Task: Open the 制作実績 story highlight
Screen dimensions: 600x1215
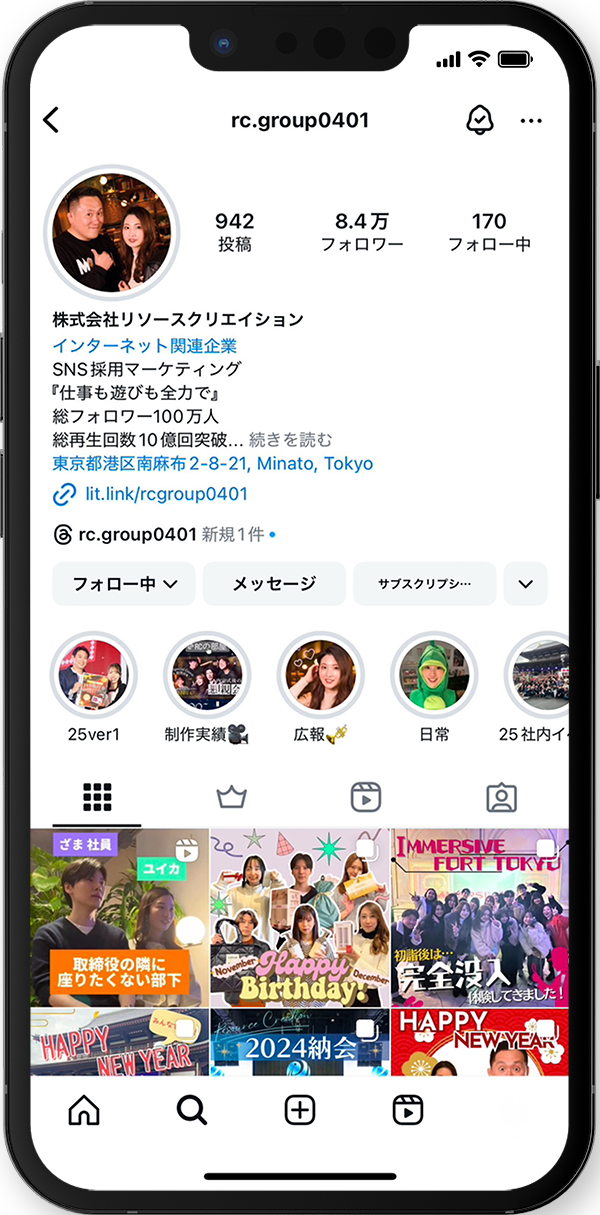Action: [x=207, y=676]
